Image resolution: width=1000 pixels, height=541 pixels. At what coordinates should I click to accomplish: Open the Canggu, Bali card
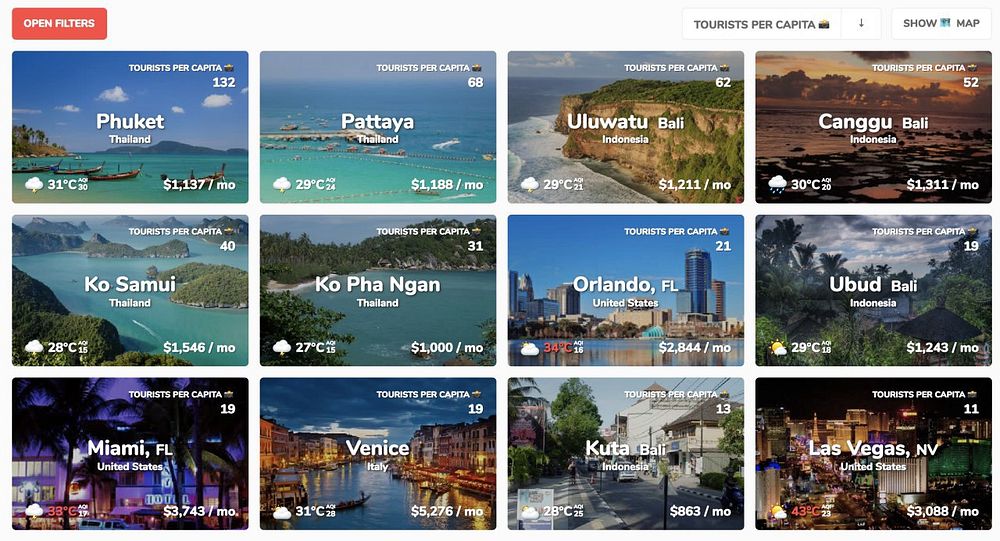tap(873, 127)
